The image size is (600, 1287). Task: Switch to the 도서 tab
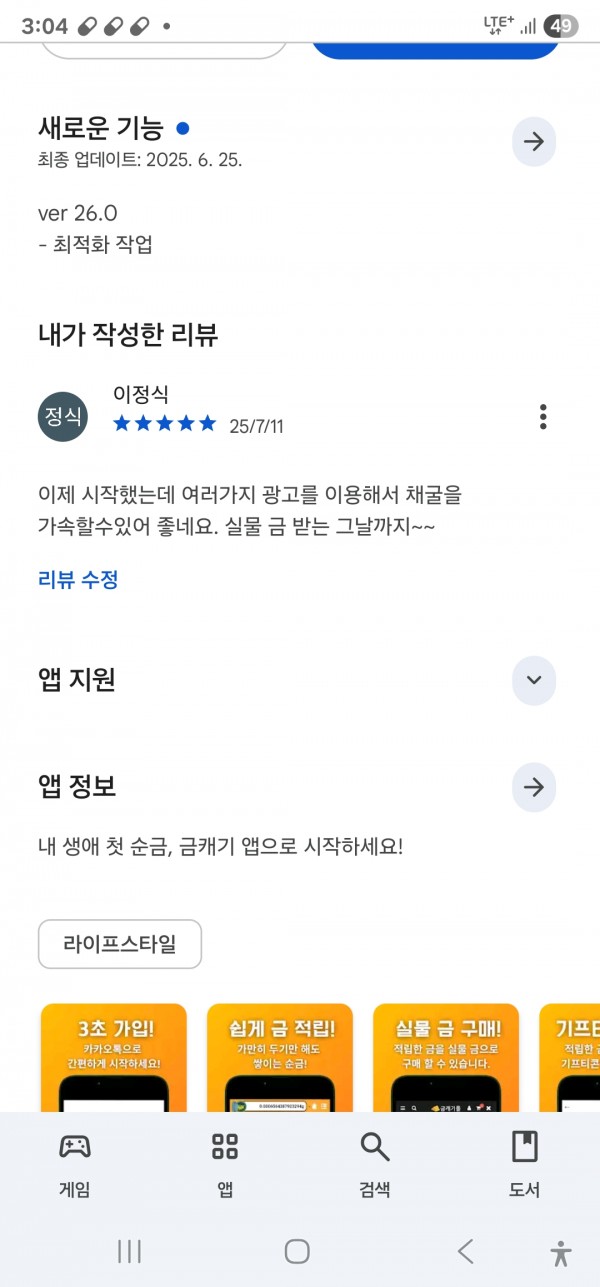[x=525, y=1165]
